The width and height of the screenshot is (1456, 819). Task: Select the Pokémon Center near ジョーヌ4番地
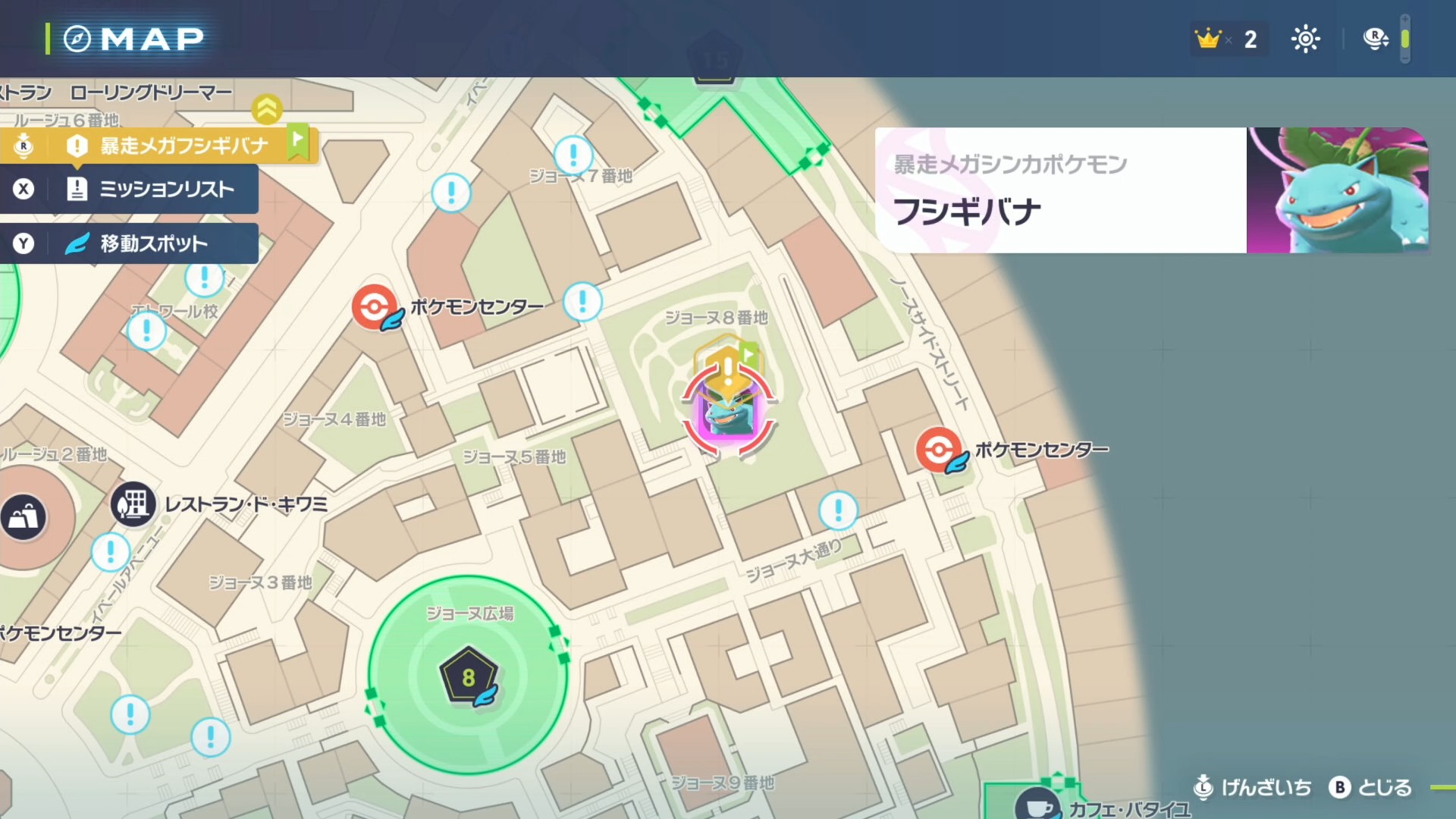coord(375,307)
